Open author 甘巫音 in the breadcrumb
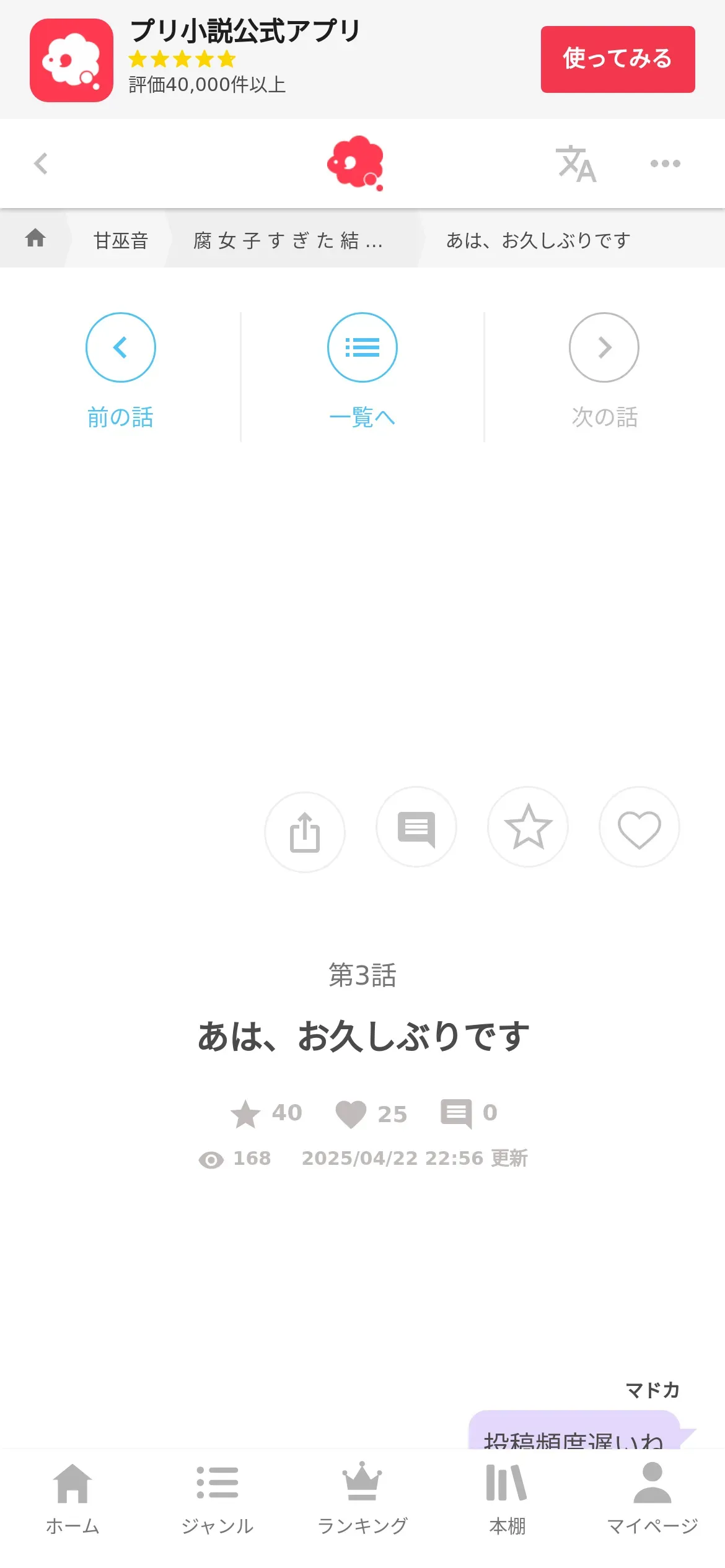The image size is (725, 1568). [121, 240]
